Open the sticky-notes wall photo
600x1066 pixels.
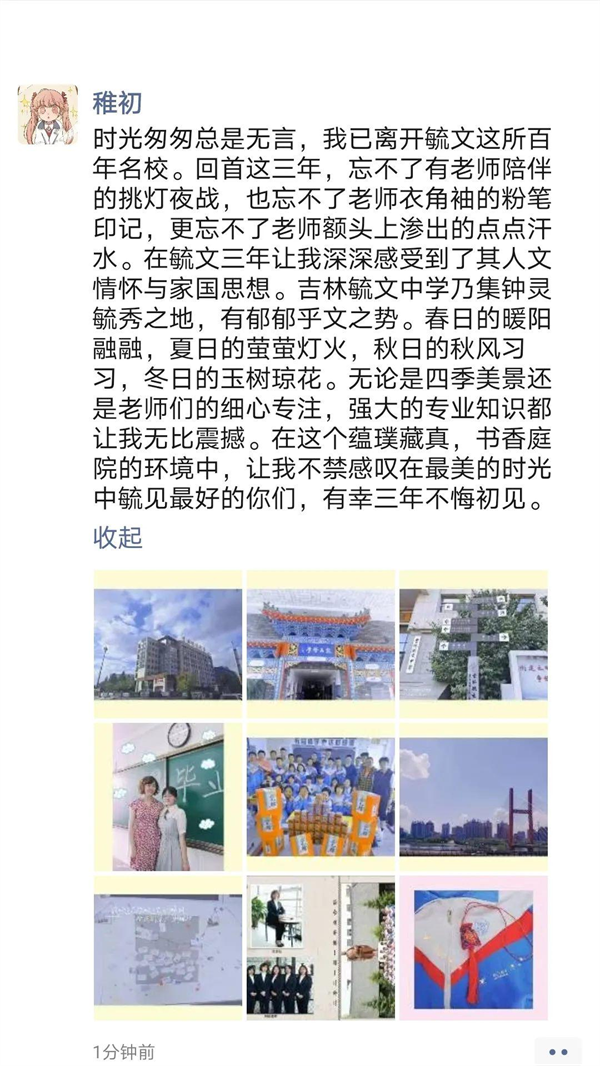[x=168, y=948]
